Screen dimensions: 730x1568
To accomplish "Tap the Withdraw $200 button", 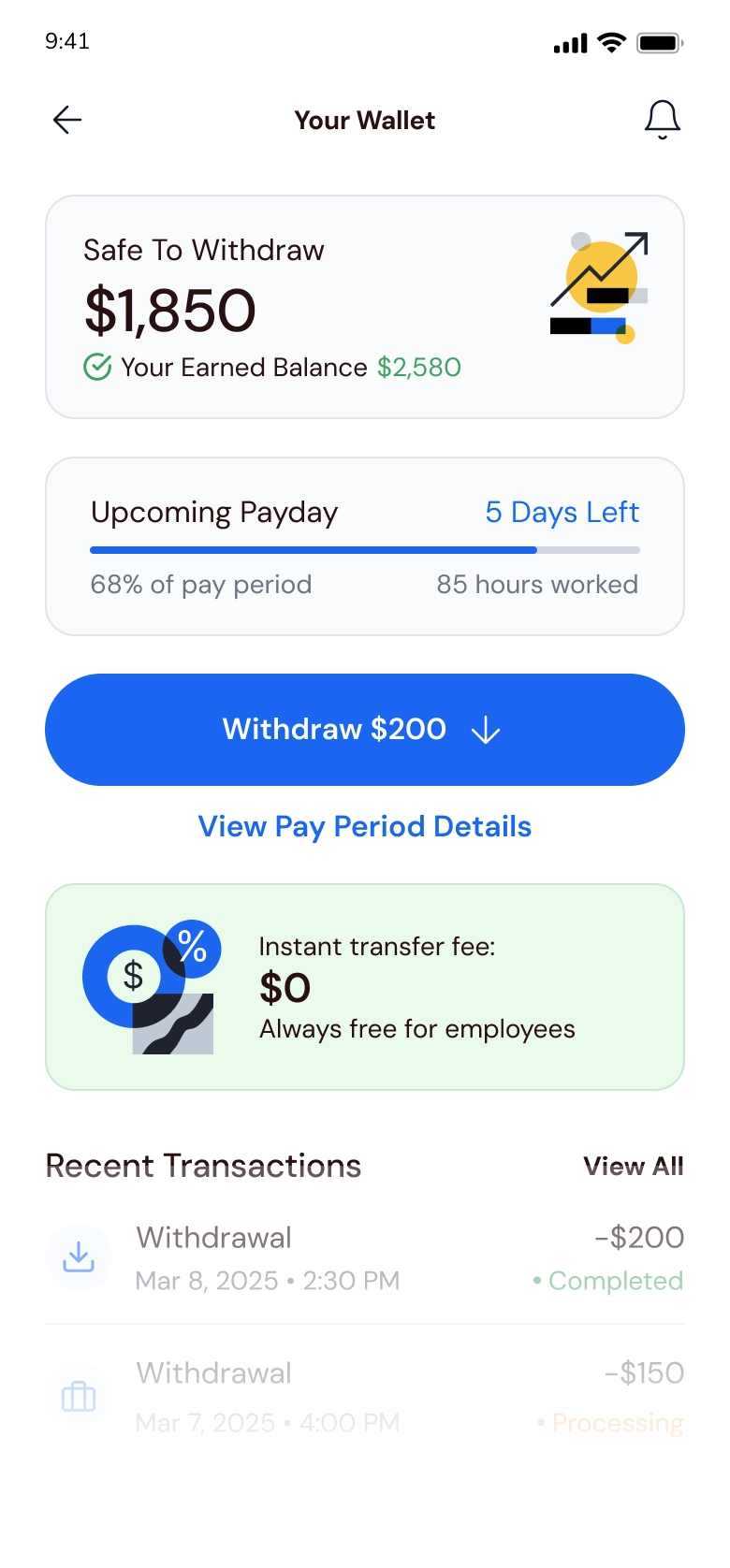I will (365, 730).
